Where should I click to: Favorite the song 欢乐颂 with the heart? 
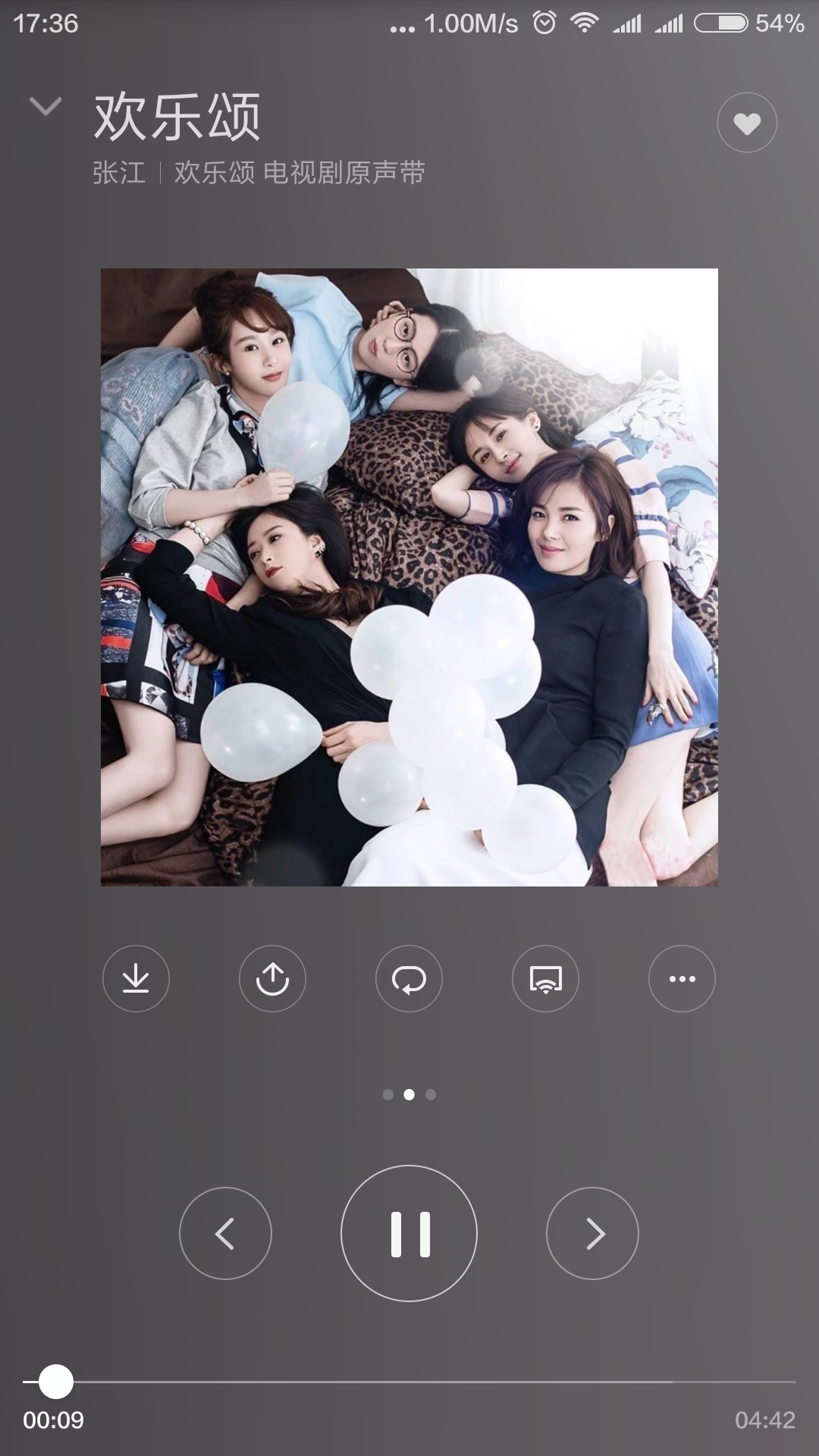(x=747, y=123)
